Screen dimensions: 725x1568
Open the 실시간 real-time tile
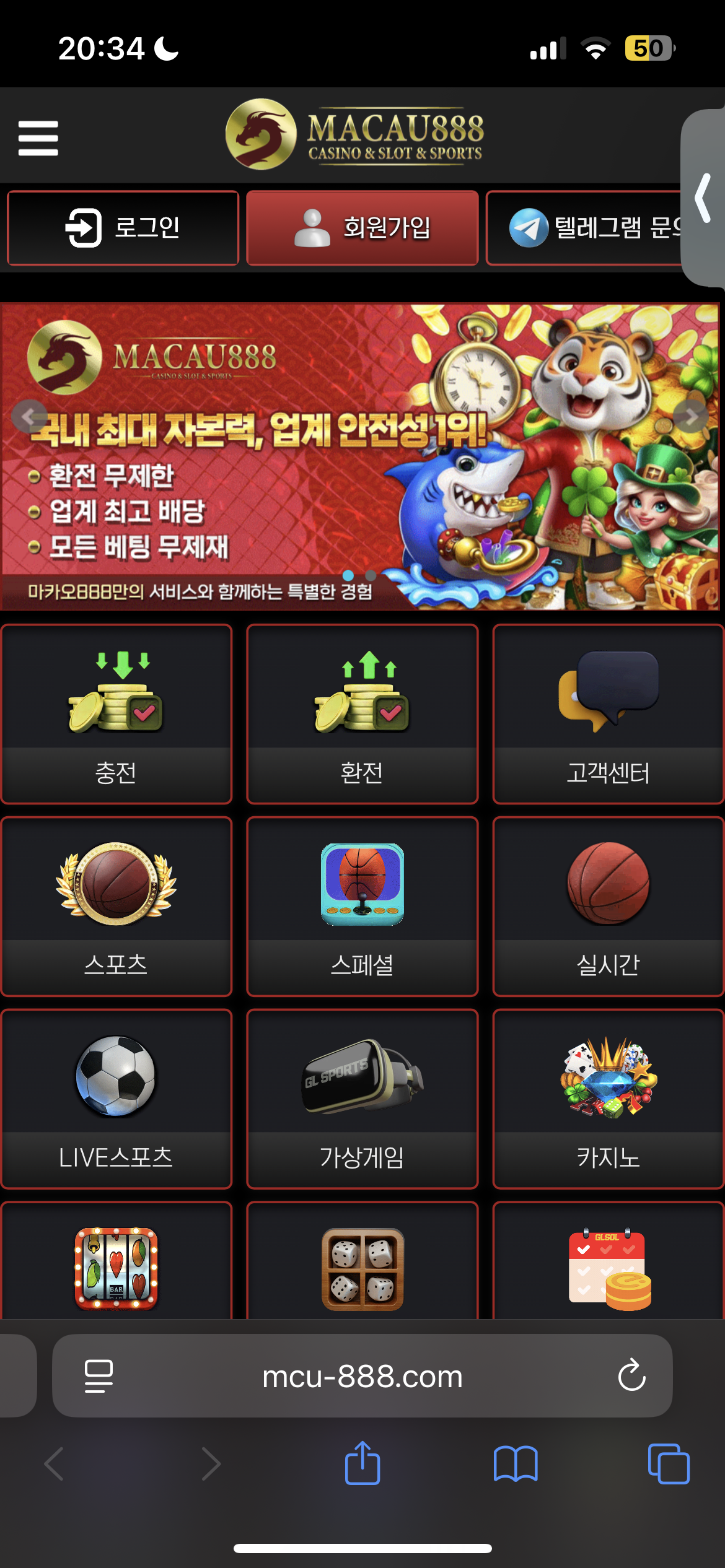(608, 907)
